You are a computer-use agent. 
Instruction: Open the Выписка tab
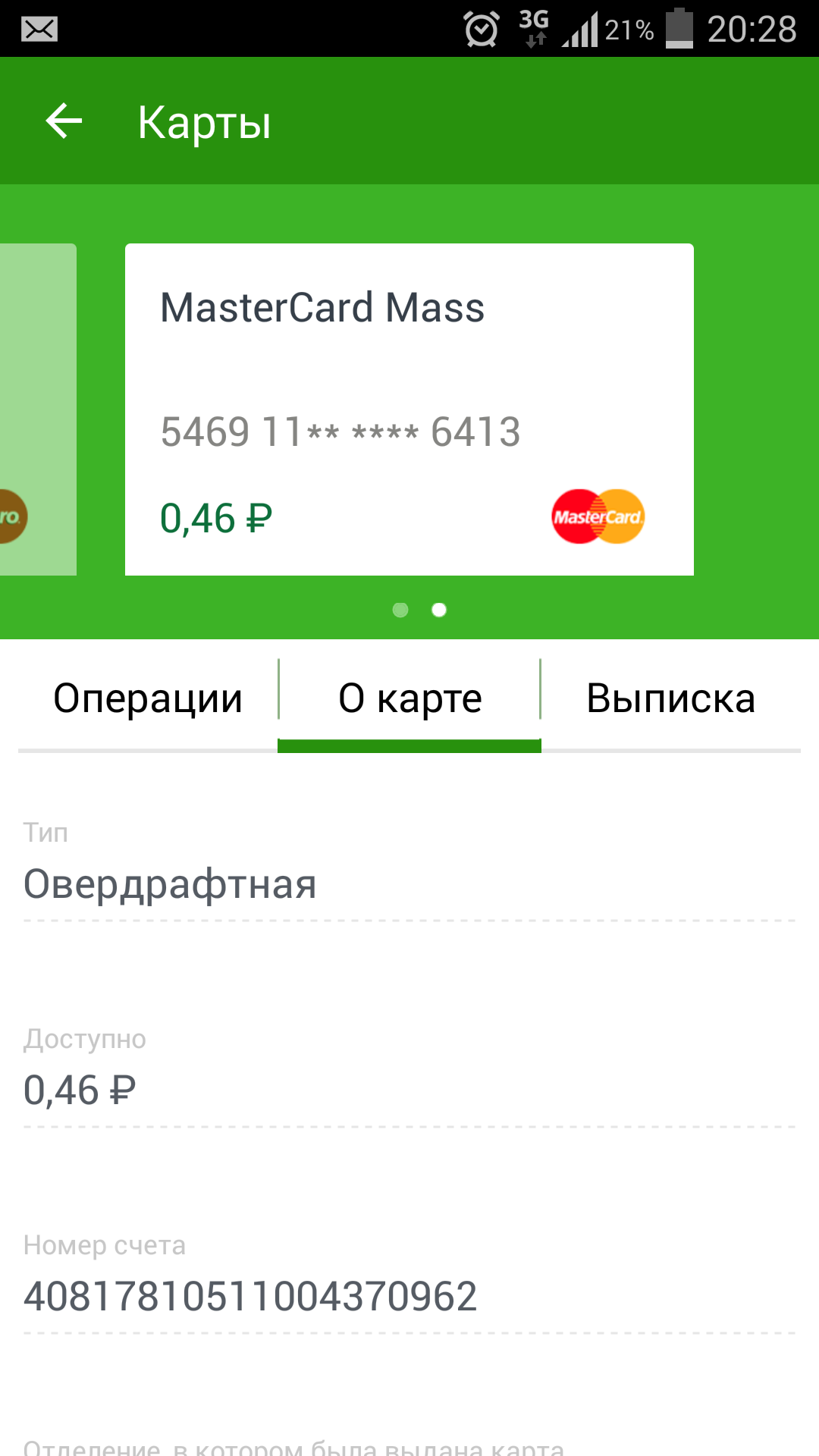click(670, 698)
